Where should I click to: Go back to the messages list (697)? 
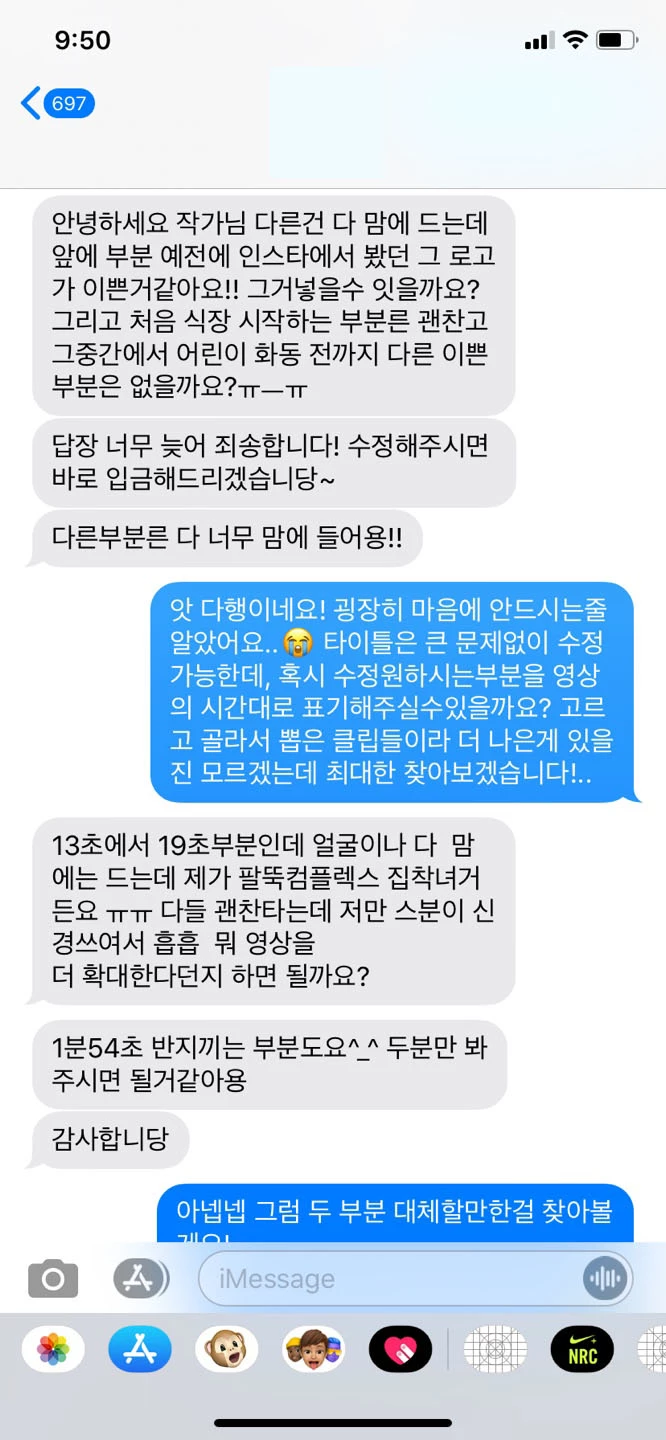pos(57,103)
